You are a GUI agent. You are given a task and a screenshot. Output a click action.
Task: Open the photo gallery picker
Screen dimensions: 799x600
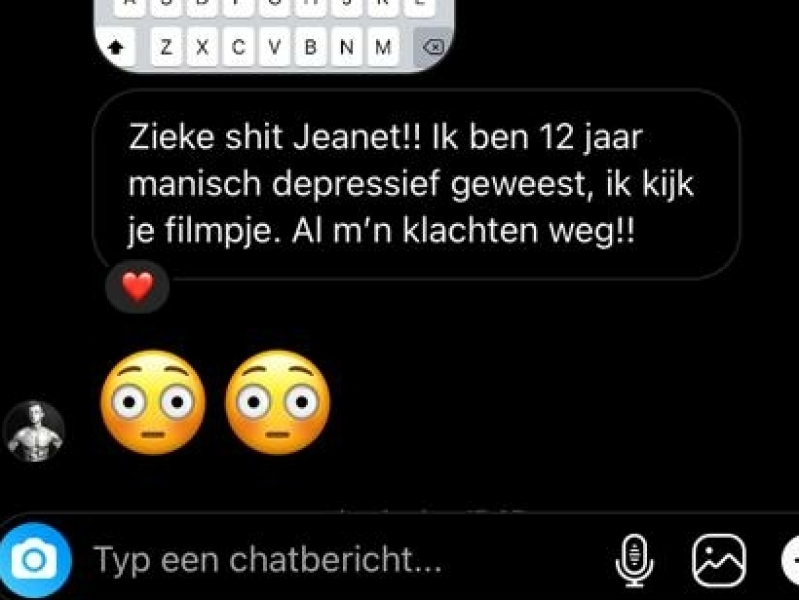(719, 559)
